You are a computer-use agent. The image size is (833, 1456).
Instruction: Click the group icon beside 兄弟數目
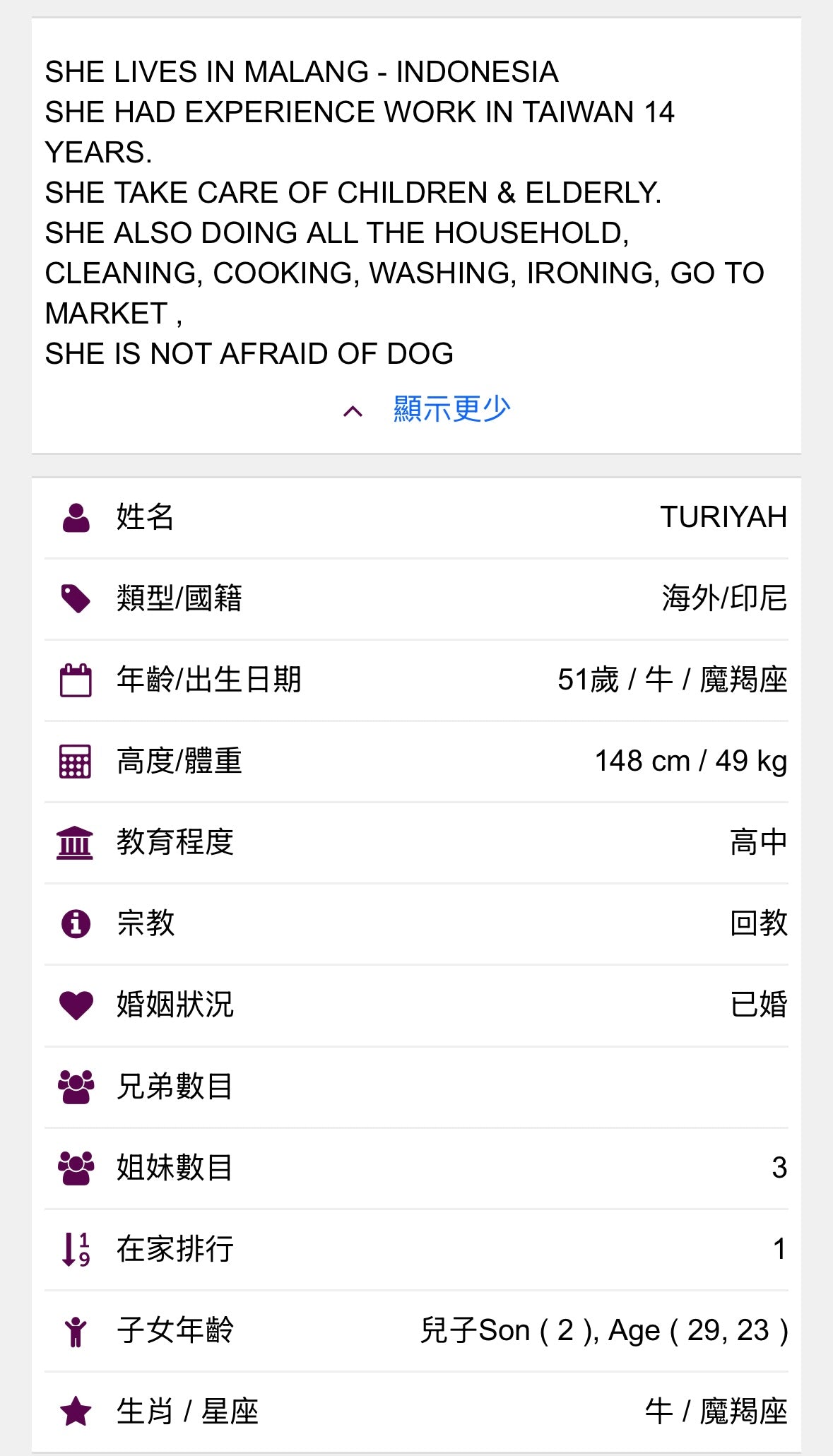pos(76,1086)
